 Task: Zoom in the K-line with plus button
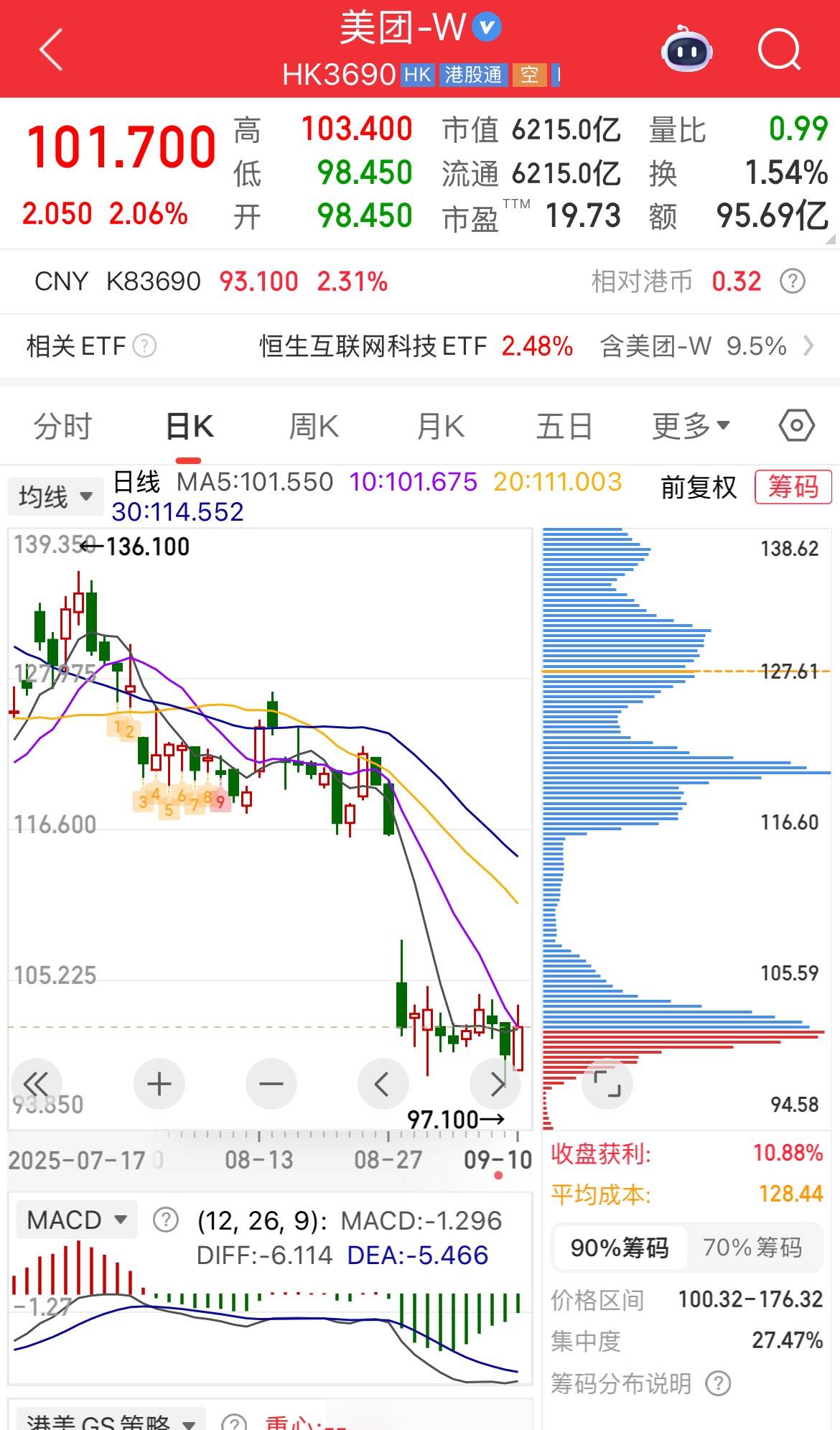click(159, 1084)
